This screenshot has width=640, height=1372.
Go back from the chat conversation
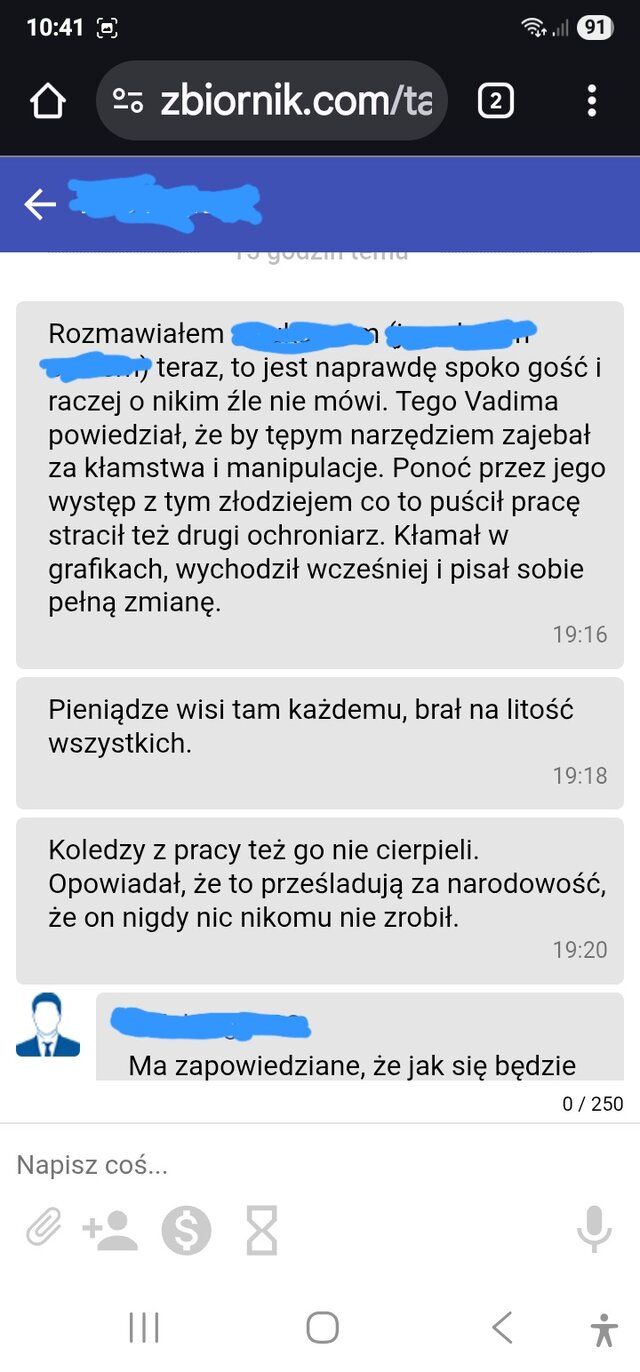(40, 205)
